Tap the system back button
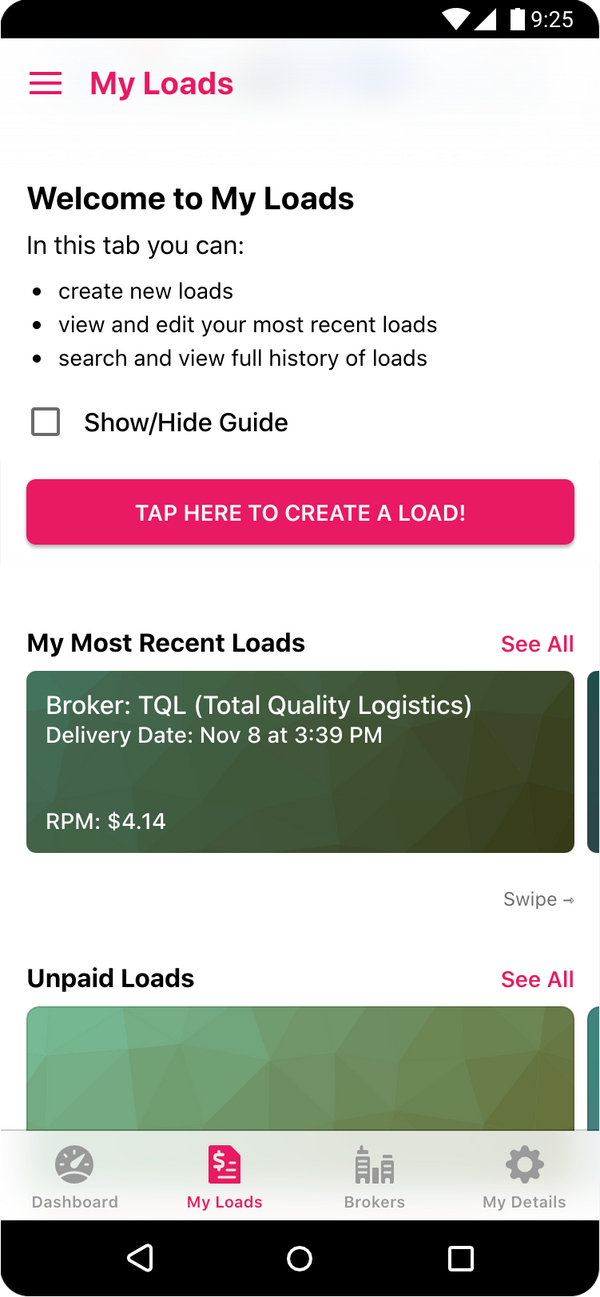The image size is (600, 1297). [141, 1257]
